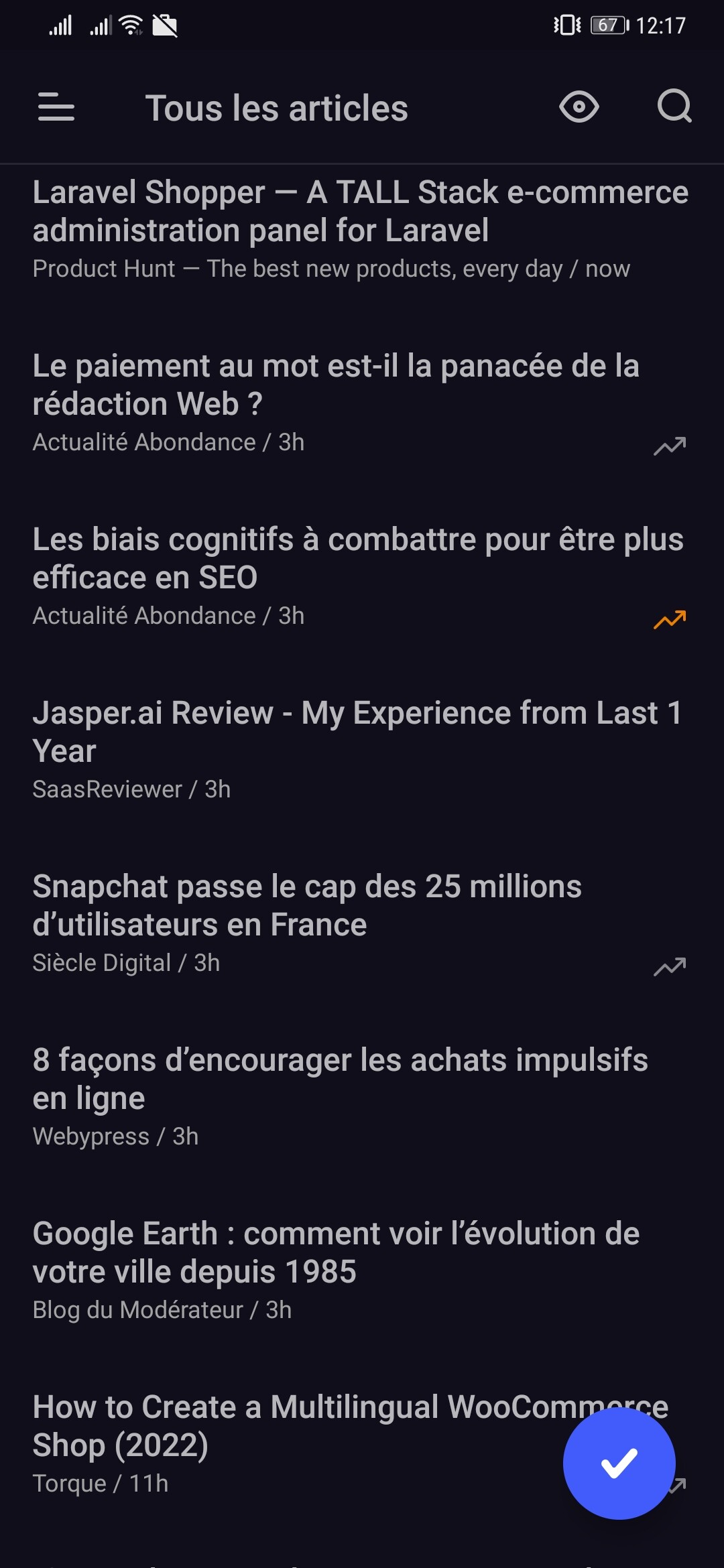Tap the eye view-filter icon

pos(579,107)
